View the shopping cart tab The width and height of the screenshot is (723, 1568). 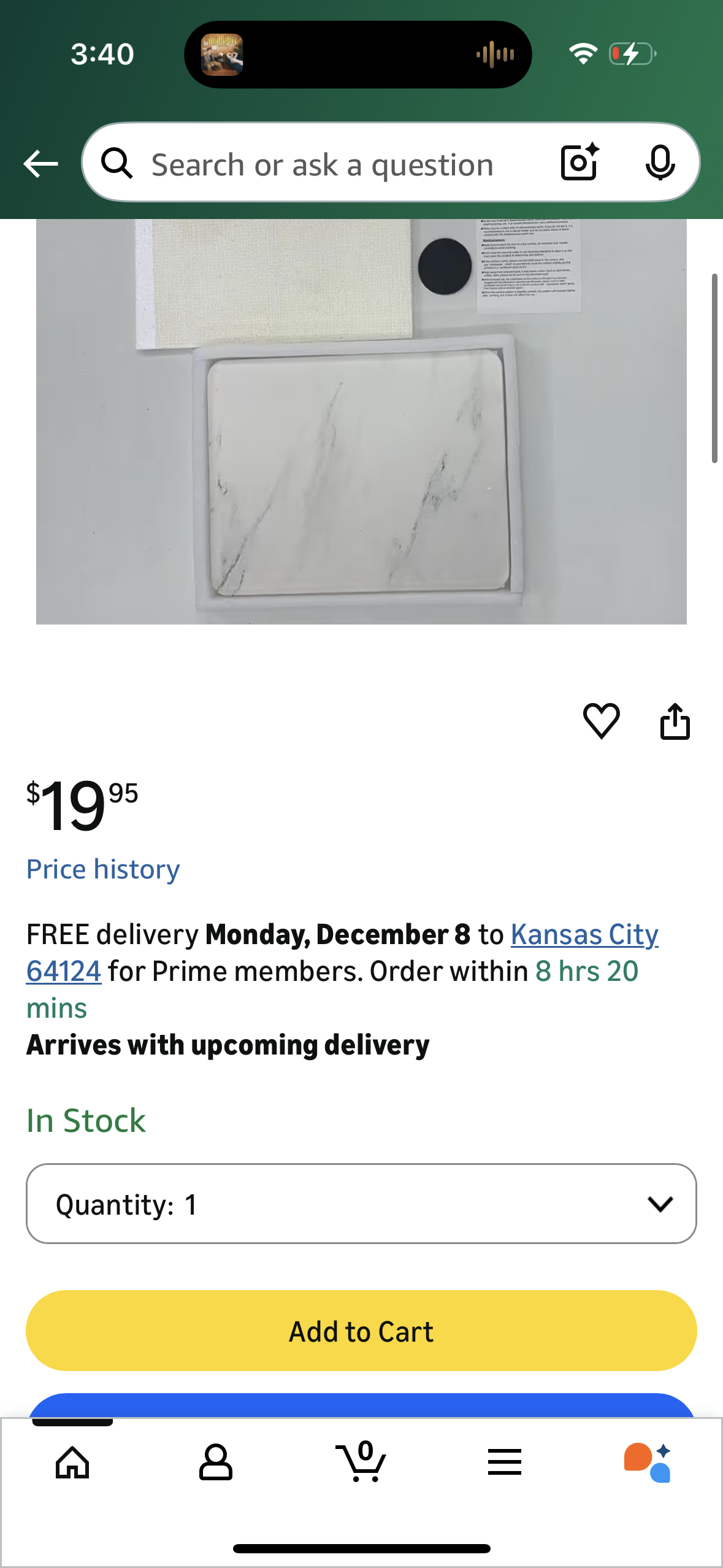(361, 1463)
